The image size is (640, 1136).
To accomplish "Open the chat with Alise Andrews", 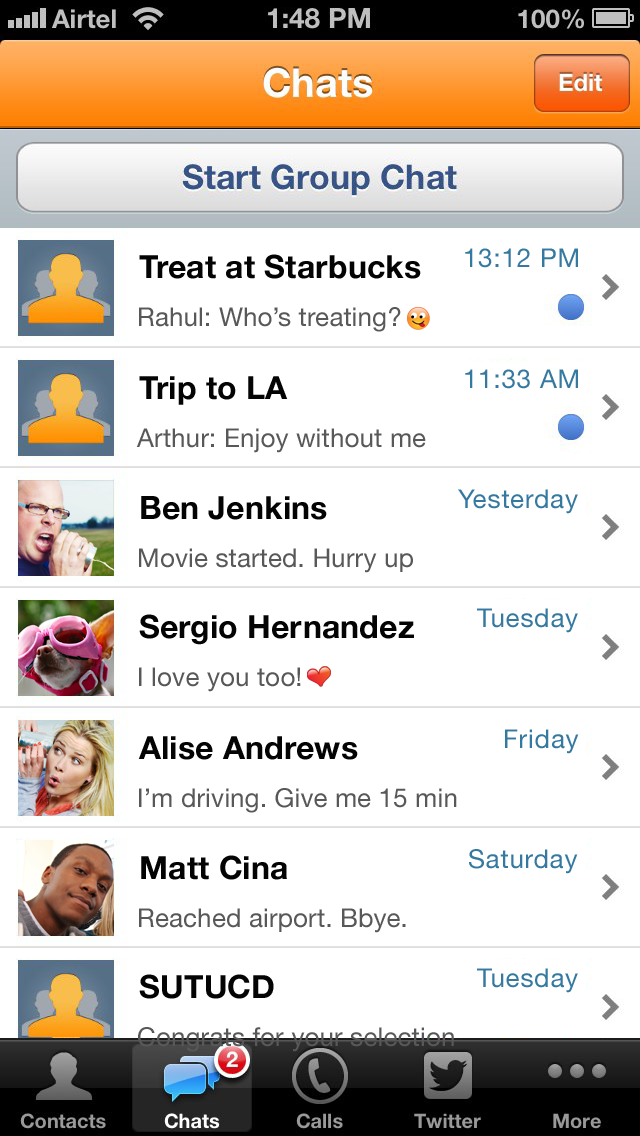I will (x=320, y=768).
